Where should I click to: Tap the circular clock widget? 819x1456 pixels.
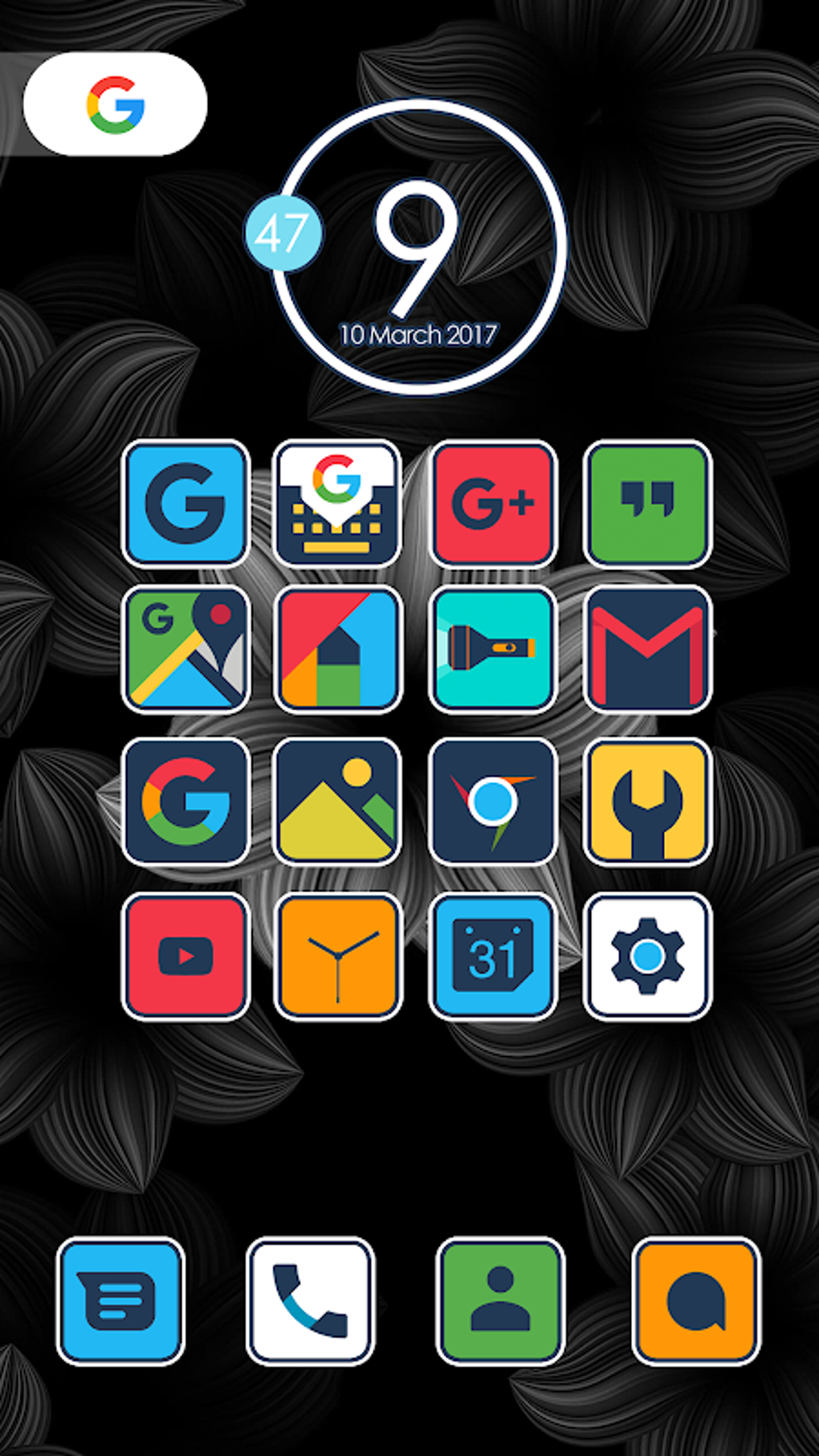pos(418,247)
